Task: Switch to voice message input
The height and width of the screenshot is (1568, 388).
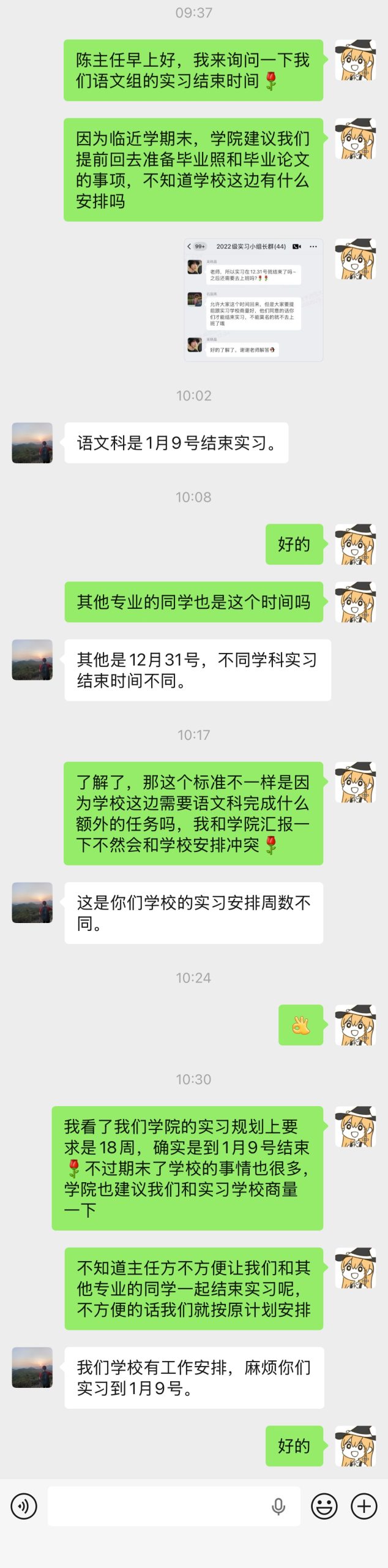Action: (x=24, y=1506)
